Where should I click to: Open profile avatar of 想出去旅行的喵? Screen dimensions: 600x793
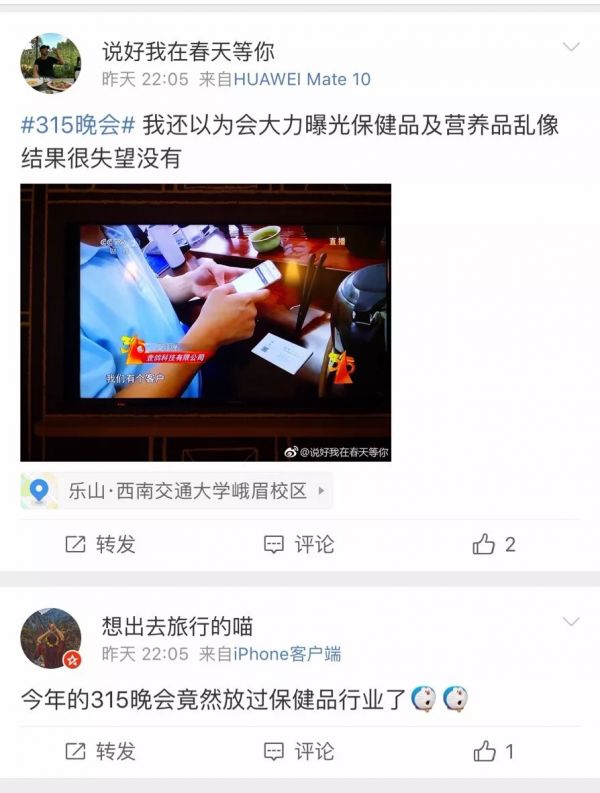pos(50,638)
